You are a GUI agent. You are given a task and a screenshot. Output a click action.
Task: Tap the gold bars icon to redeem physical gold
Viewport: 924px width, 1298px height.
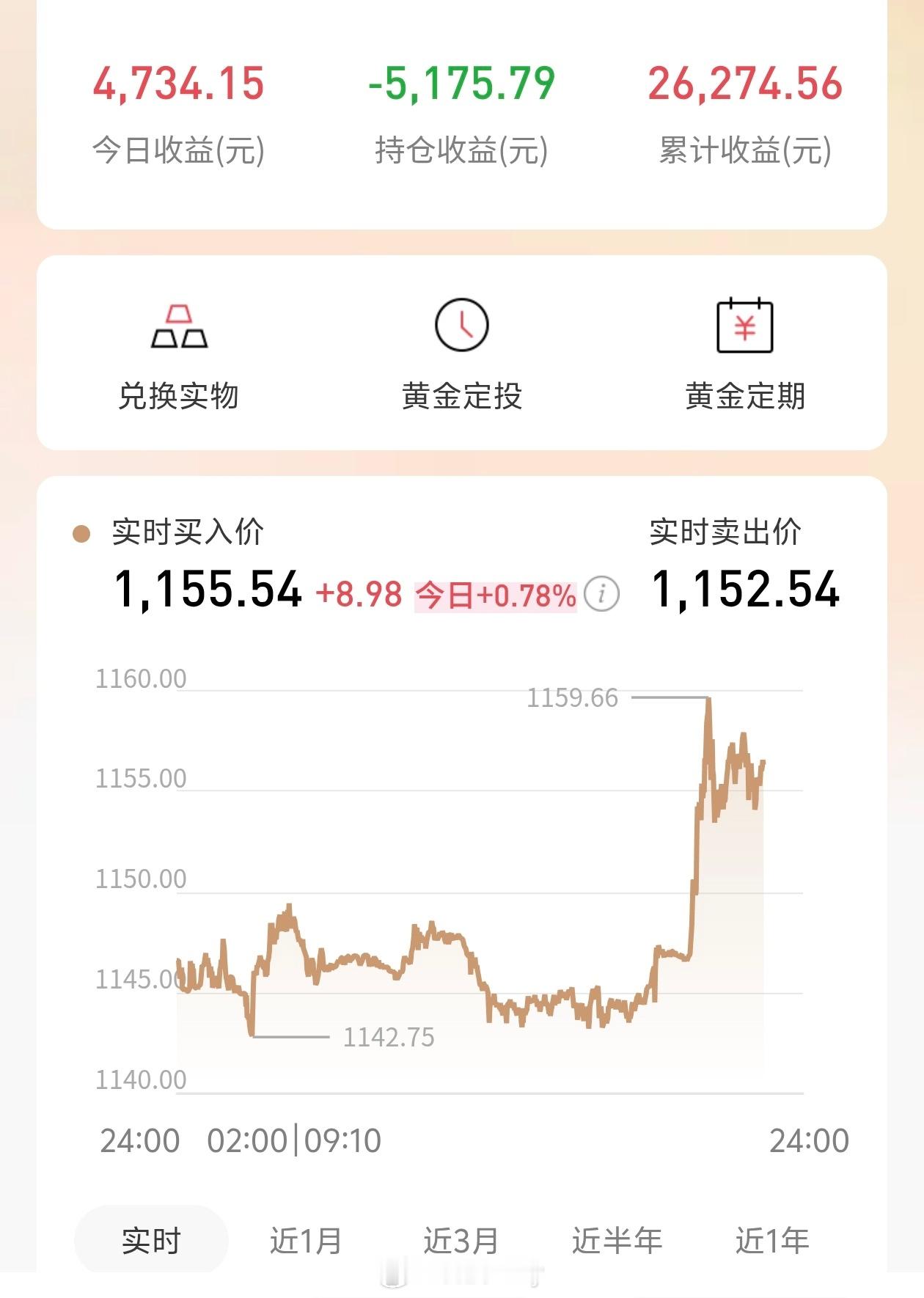[178, 326]
